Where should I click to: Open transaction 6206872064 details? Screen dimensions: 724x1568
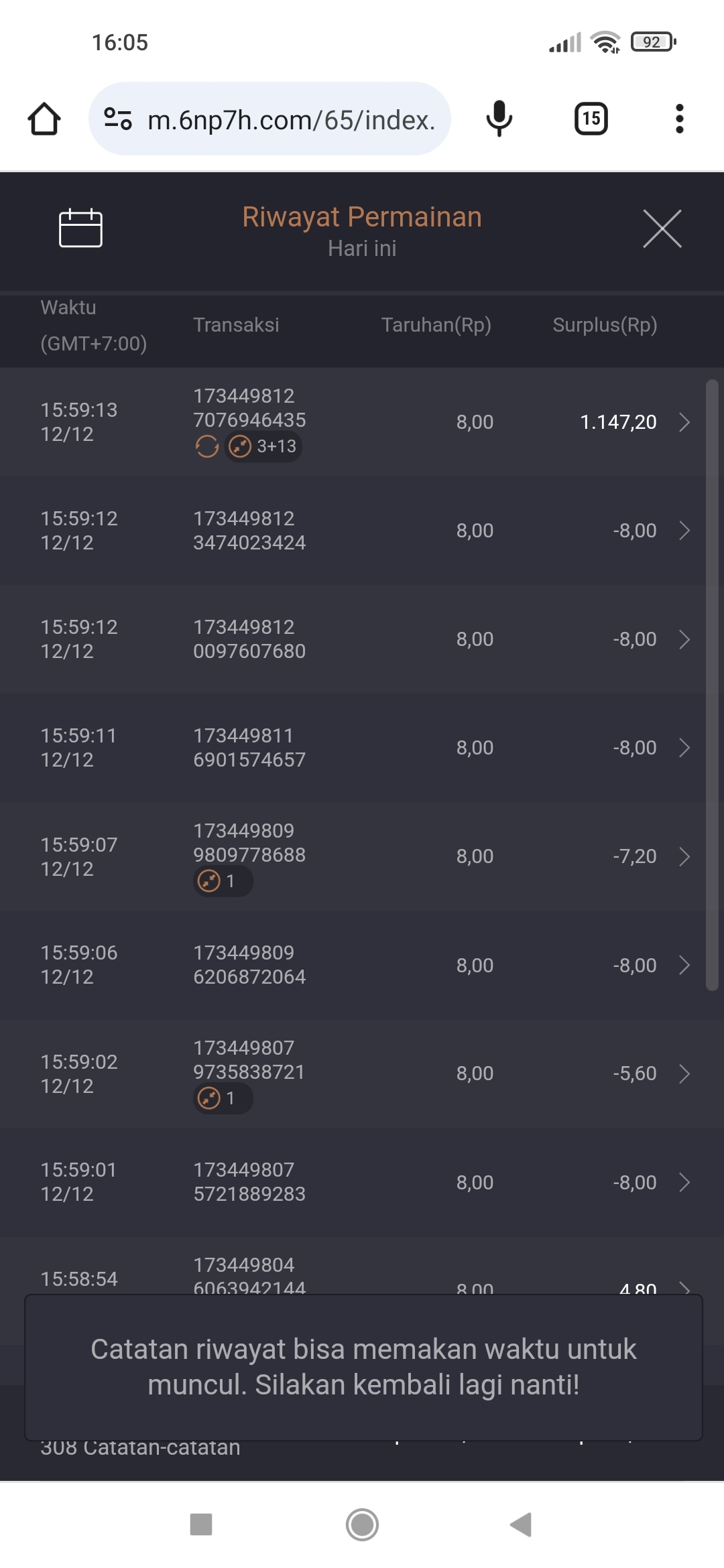[x=684, y=965]
